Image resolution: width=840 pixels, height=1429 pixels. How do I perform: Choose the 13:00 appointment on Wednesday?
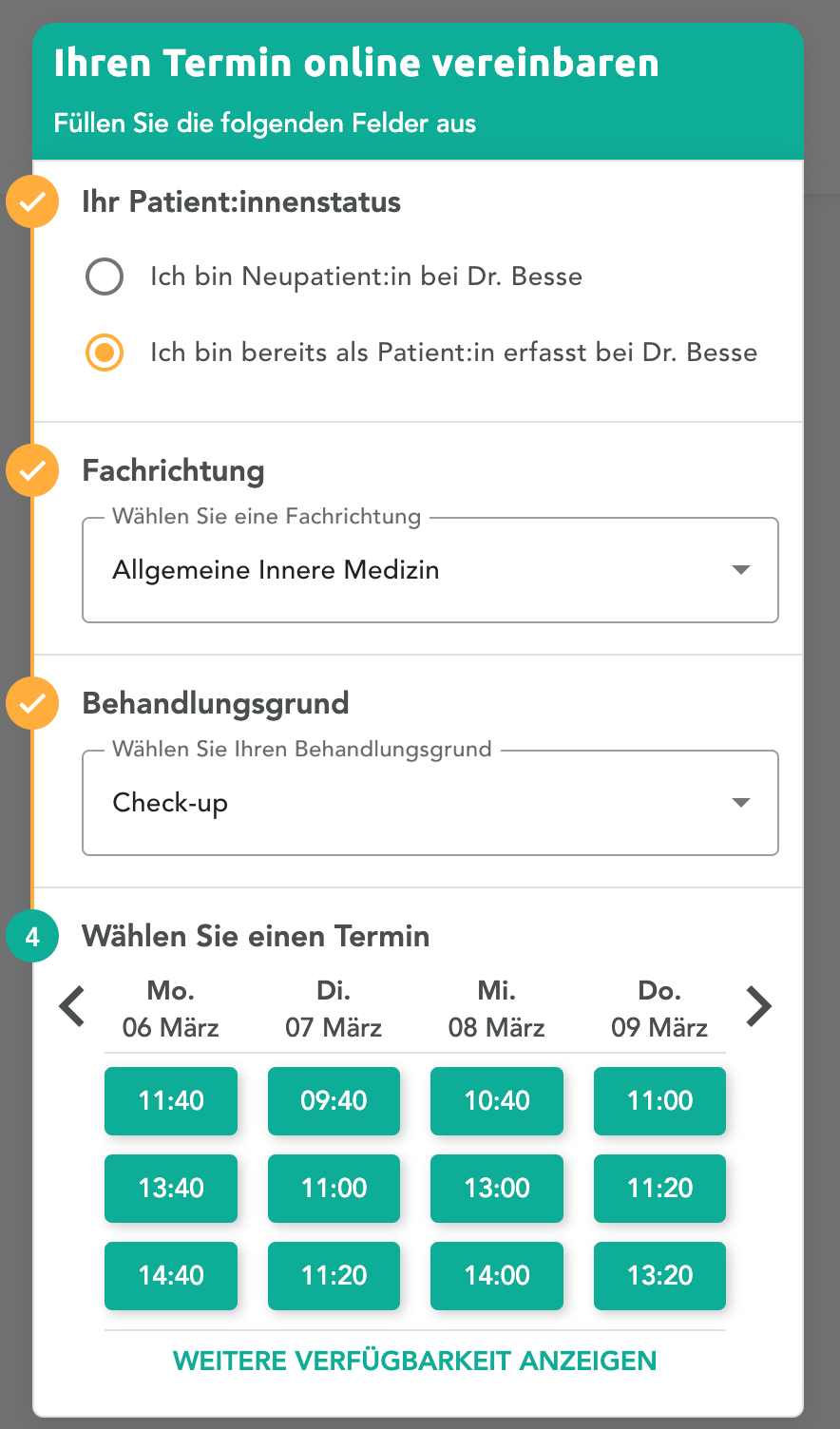click(497, 1189)
